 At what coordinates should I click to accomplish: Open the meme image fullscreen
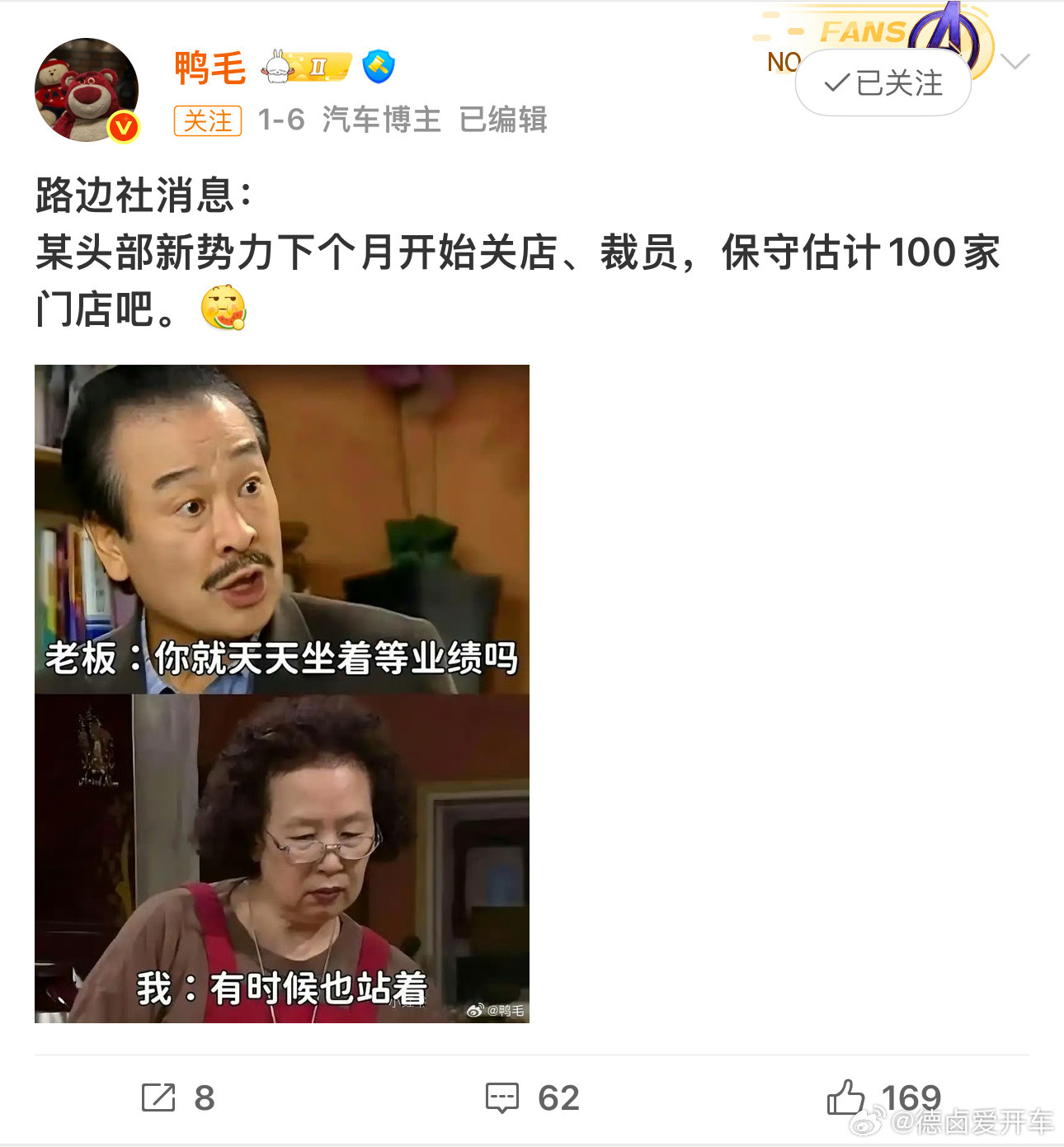[280, 693]
